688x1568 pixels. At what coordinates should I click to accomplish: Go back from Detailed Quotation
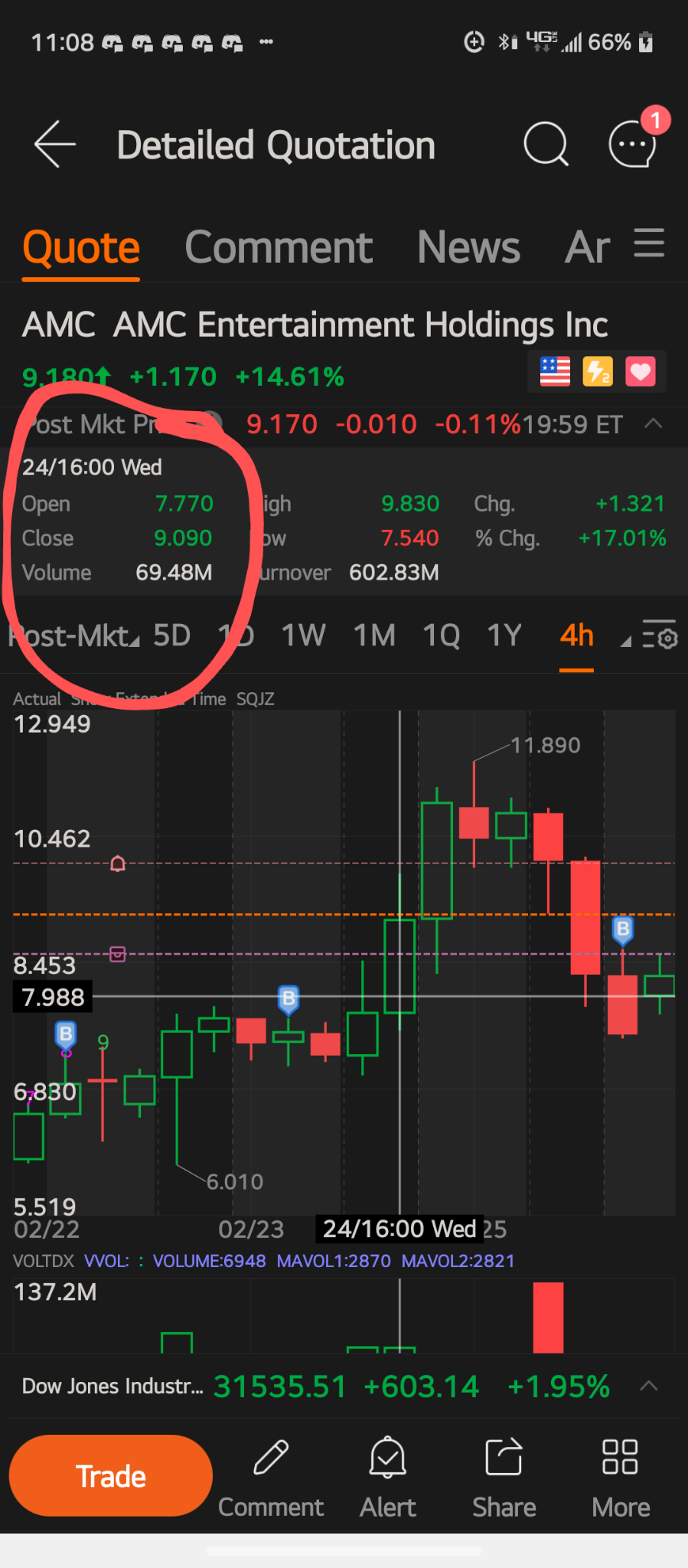[x=55, y=144]
